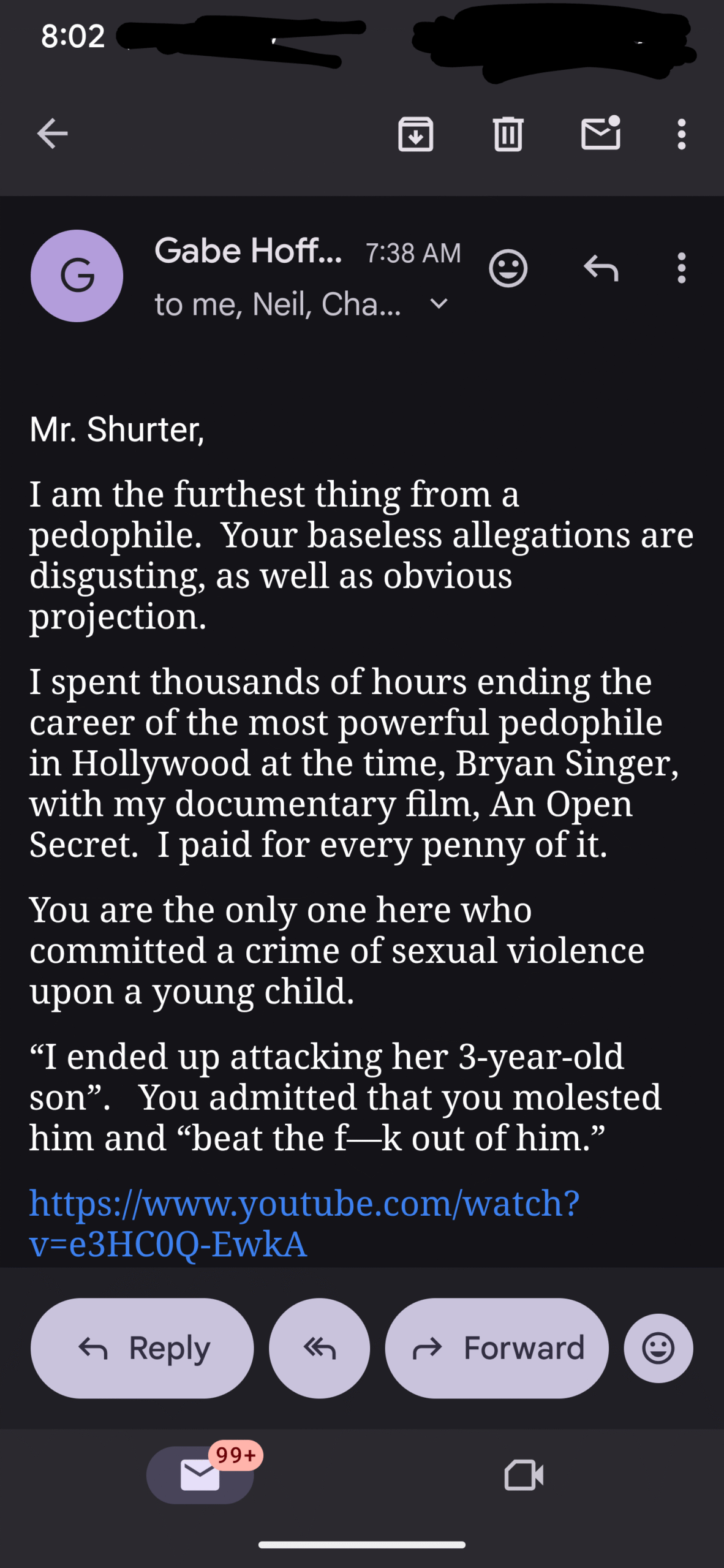Tap the reply arrow in the message header

click(x=601, y=268)
